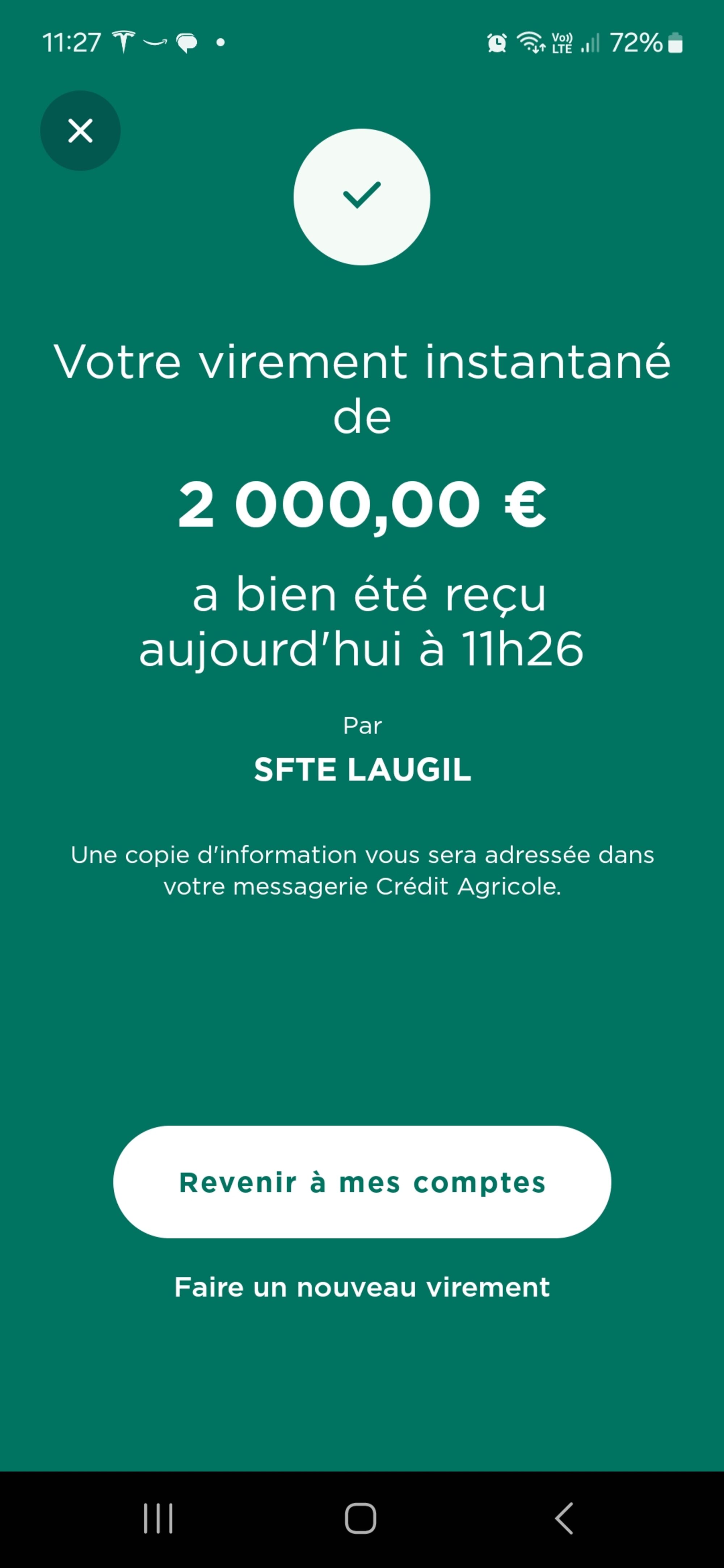Open recent apps from the navigation bar
The image size is (724, 1568).
pos(158,1518)
